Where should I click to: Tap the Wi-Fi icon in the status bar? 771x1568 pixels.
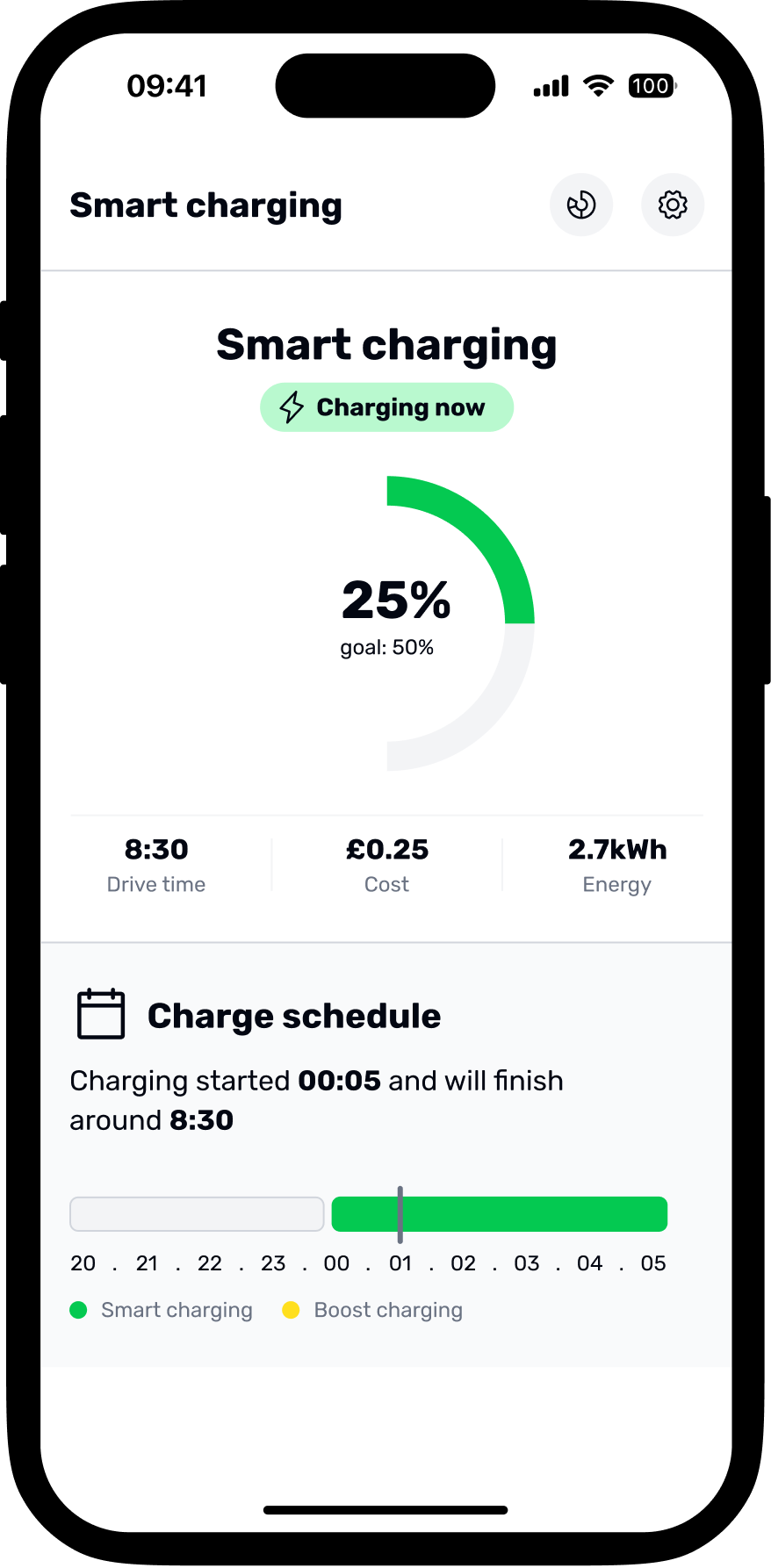[598, 85]
